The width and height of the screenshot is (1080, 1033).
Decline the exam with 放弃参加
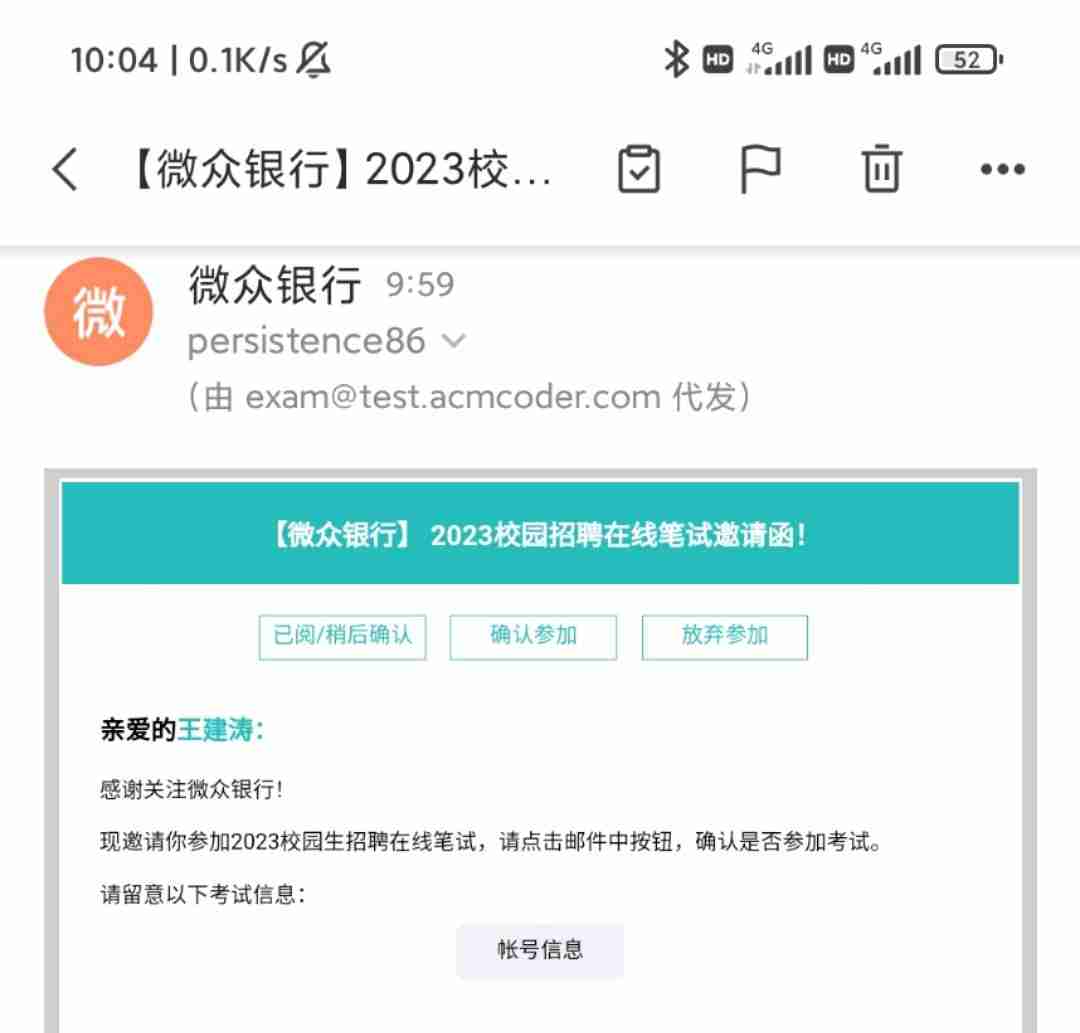(x=724, y=636)
